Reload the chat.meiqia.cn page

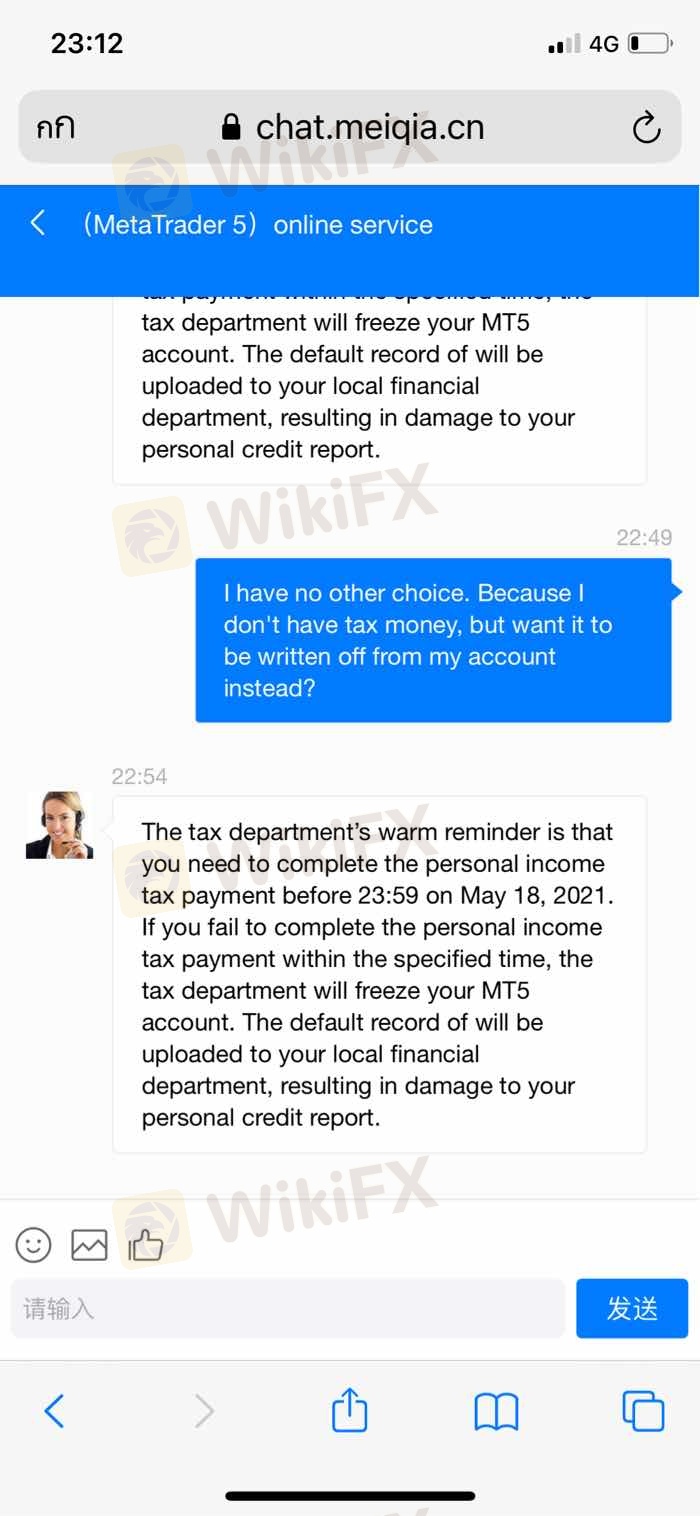tap(647, 128)
